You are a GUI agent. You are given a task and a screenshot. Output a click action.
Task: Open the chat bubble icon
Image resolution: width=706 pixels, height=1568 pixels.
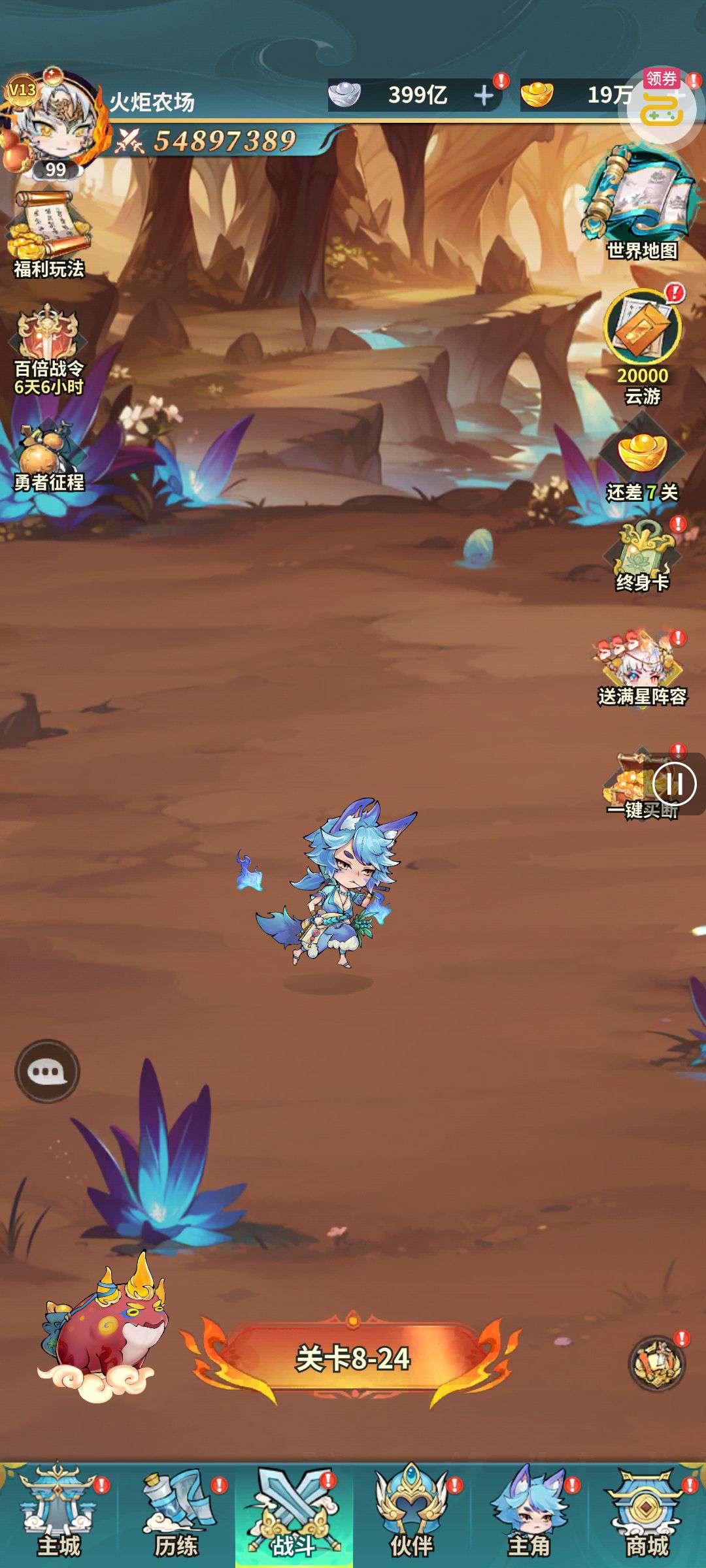pos(47,1071)
